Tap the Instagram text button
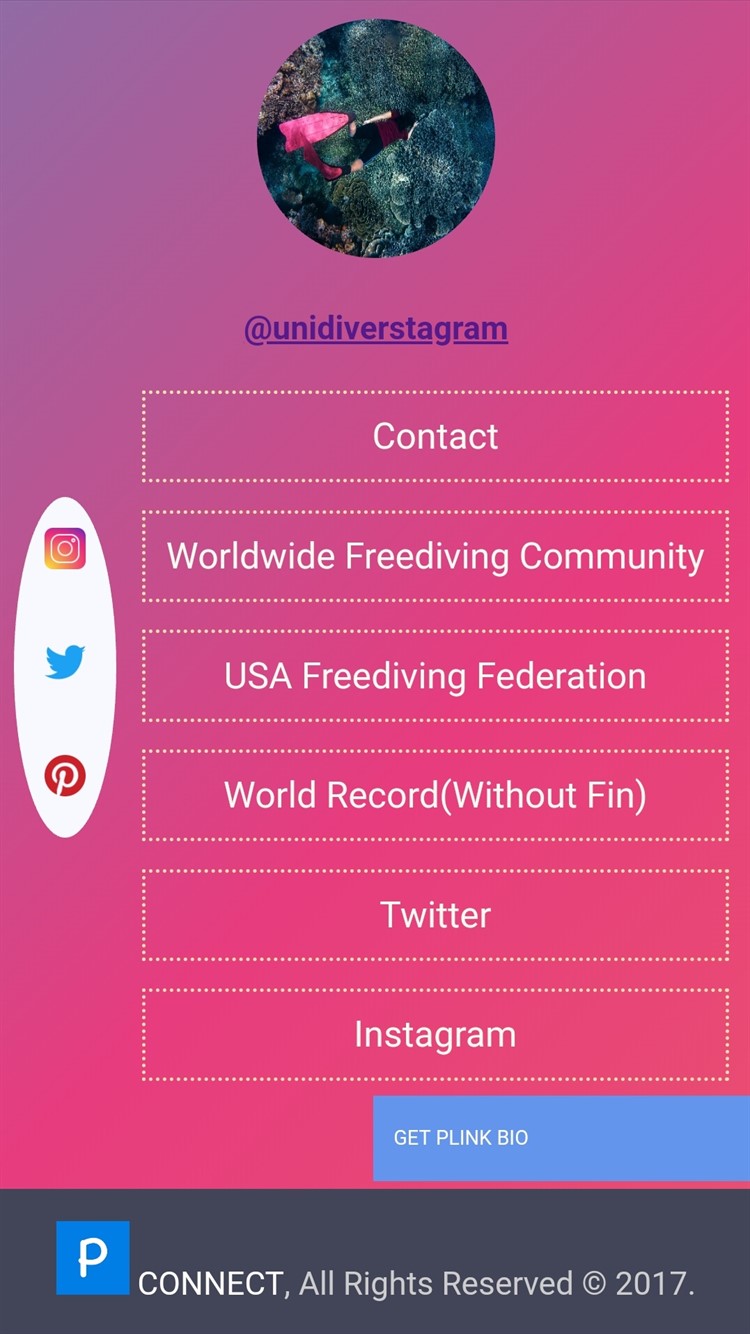This screenshot has height=1334, width=750. click(435, 1034)
